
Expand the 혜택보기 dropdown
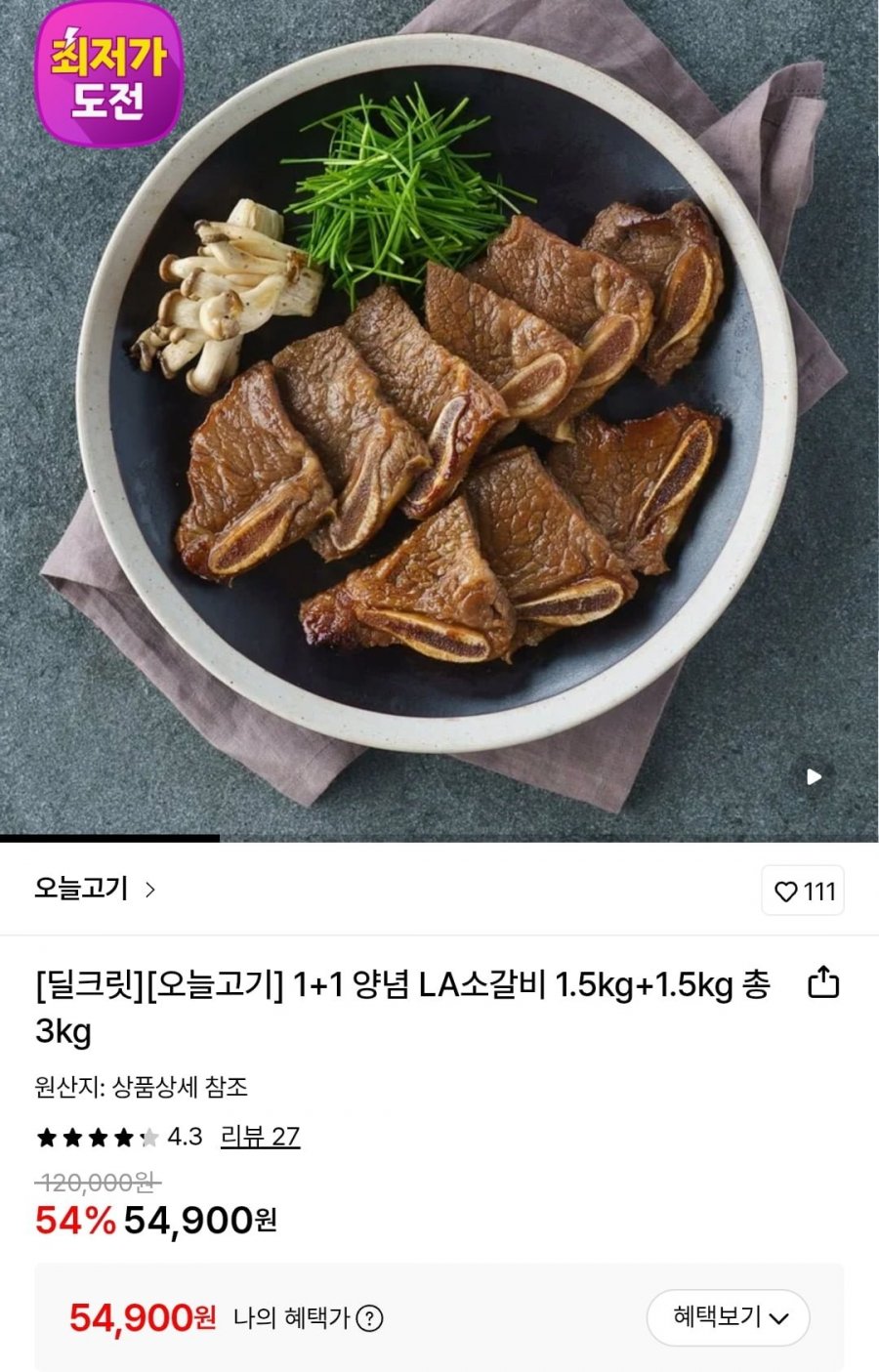coord(728,1317)
